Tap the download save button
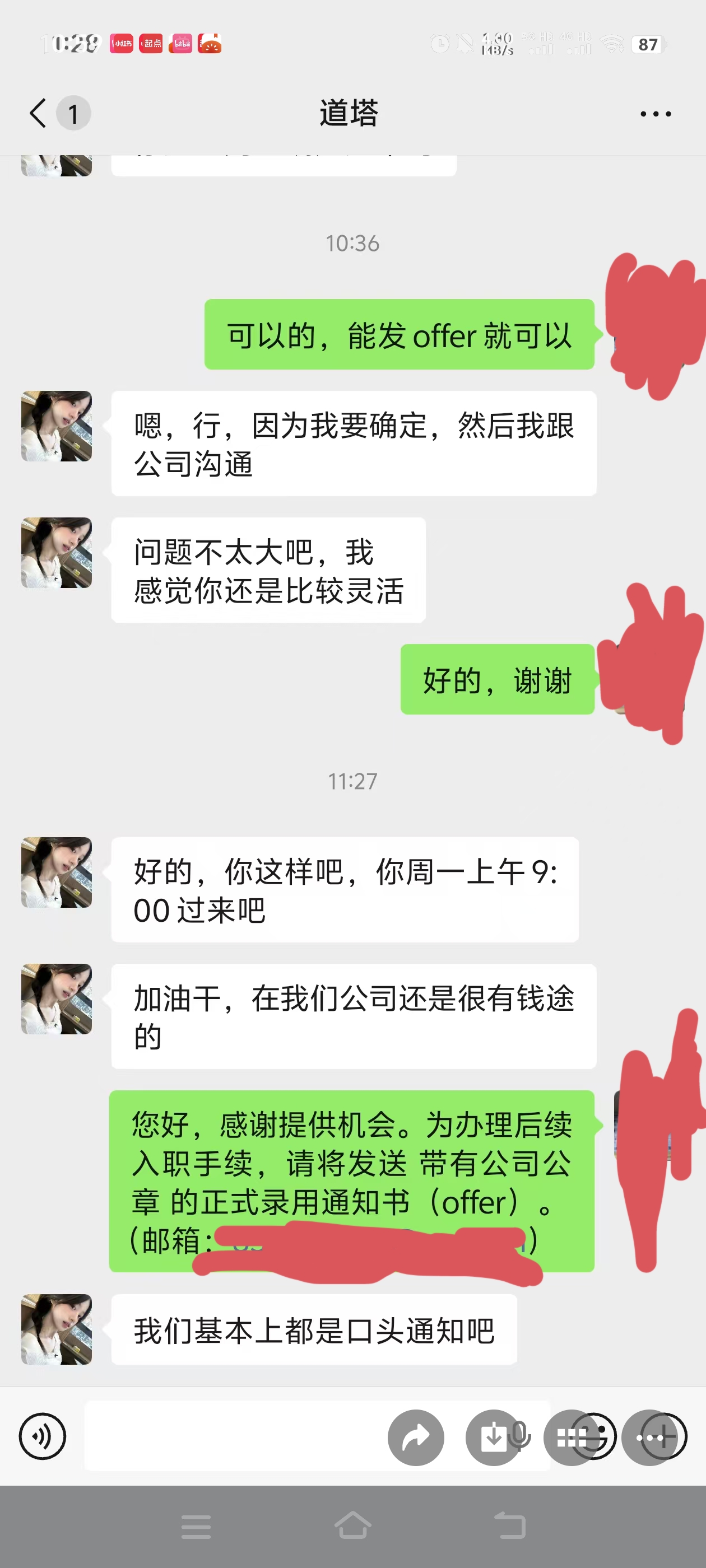706x1568 pixels. [x=494, y=1437]
